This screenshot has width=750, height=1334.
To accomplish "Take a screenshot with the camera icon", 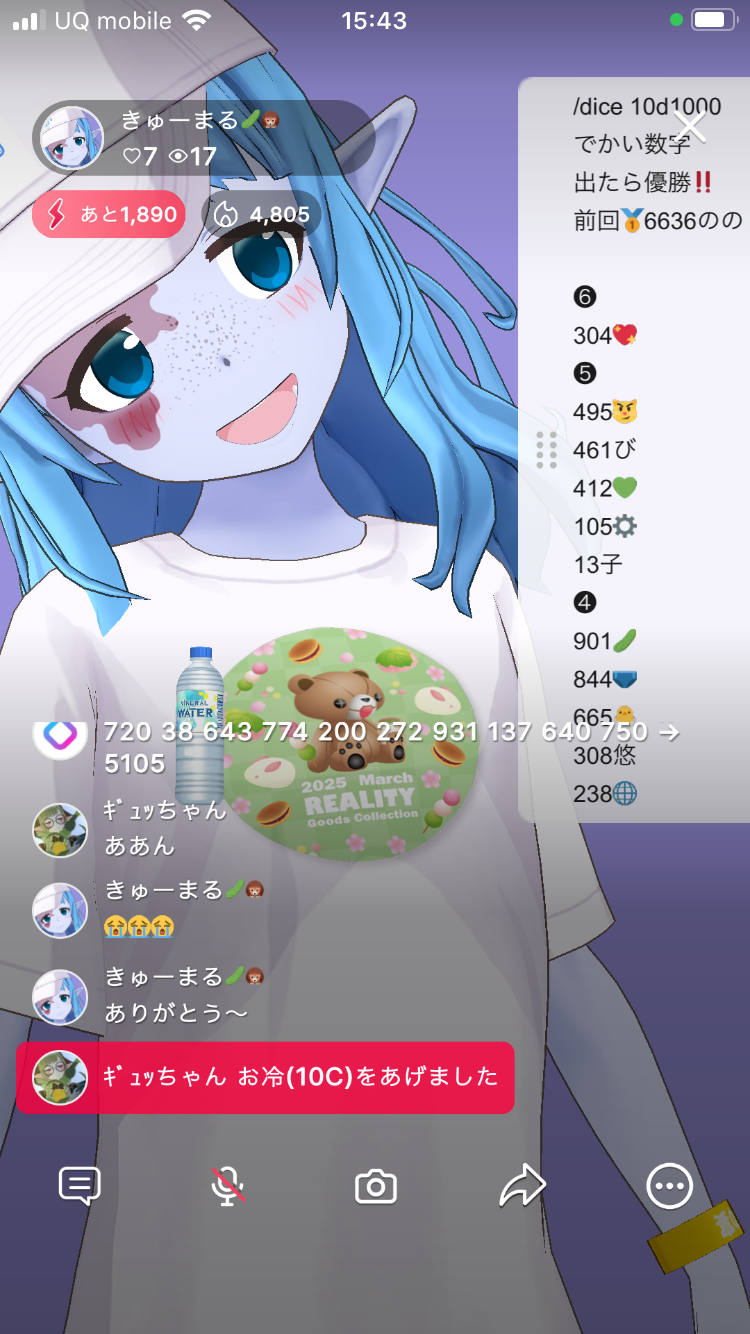I will 376,1187.
